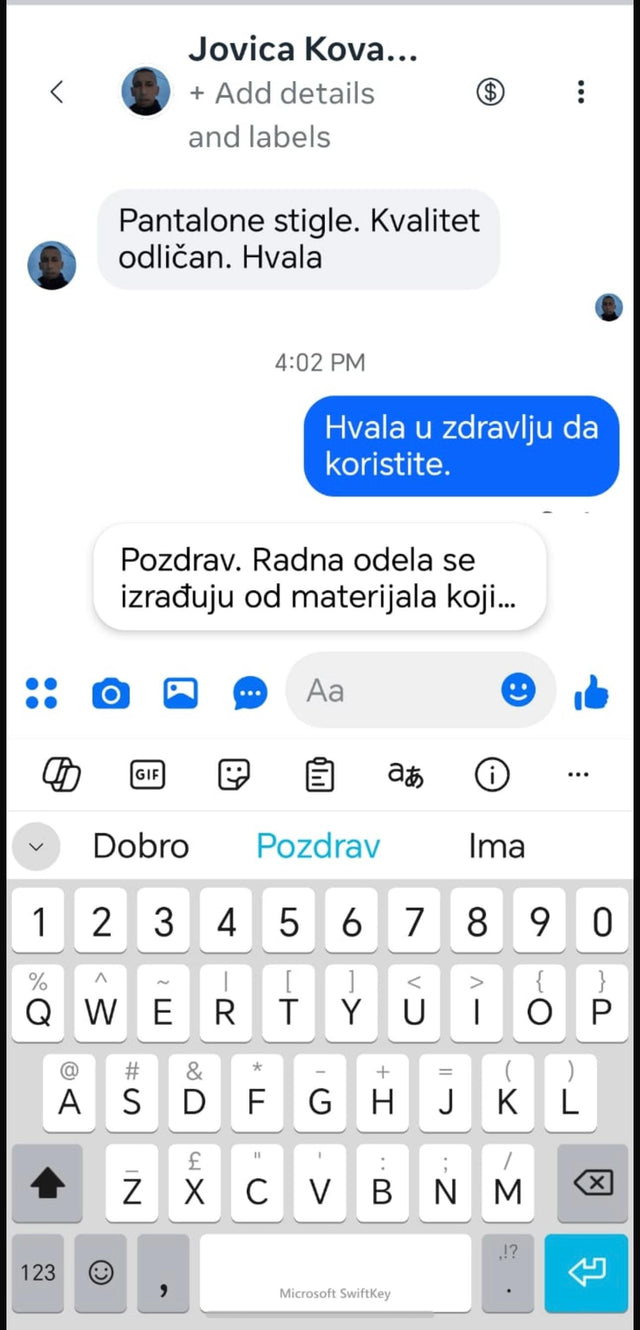Viewport: 640px width, 1330px height.
Task: Open the payment dollar icon
Action: pos(489,92)
